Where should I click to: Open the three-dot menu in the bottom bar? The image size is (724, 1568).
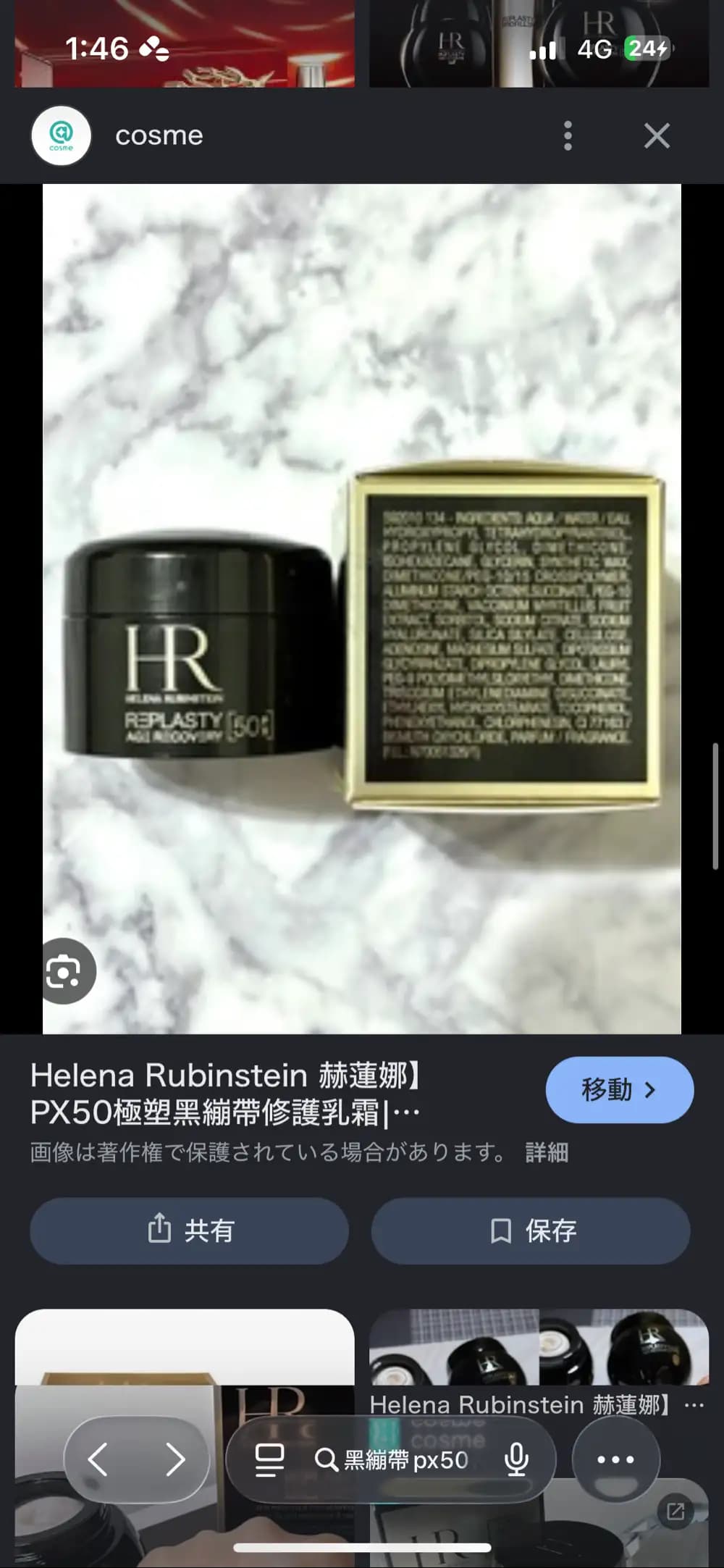pos(615,1460)
